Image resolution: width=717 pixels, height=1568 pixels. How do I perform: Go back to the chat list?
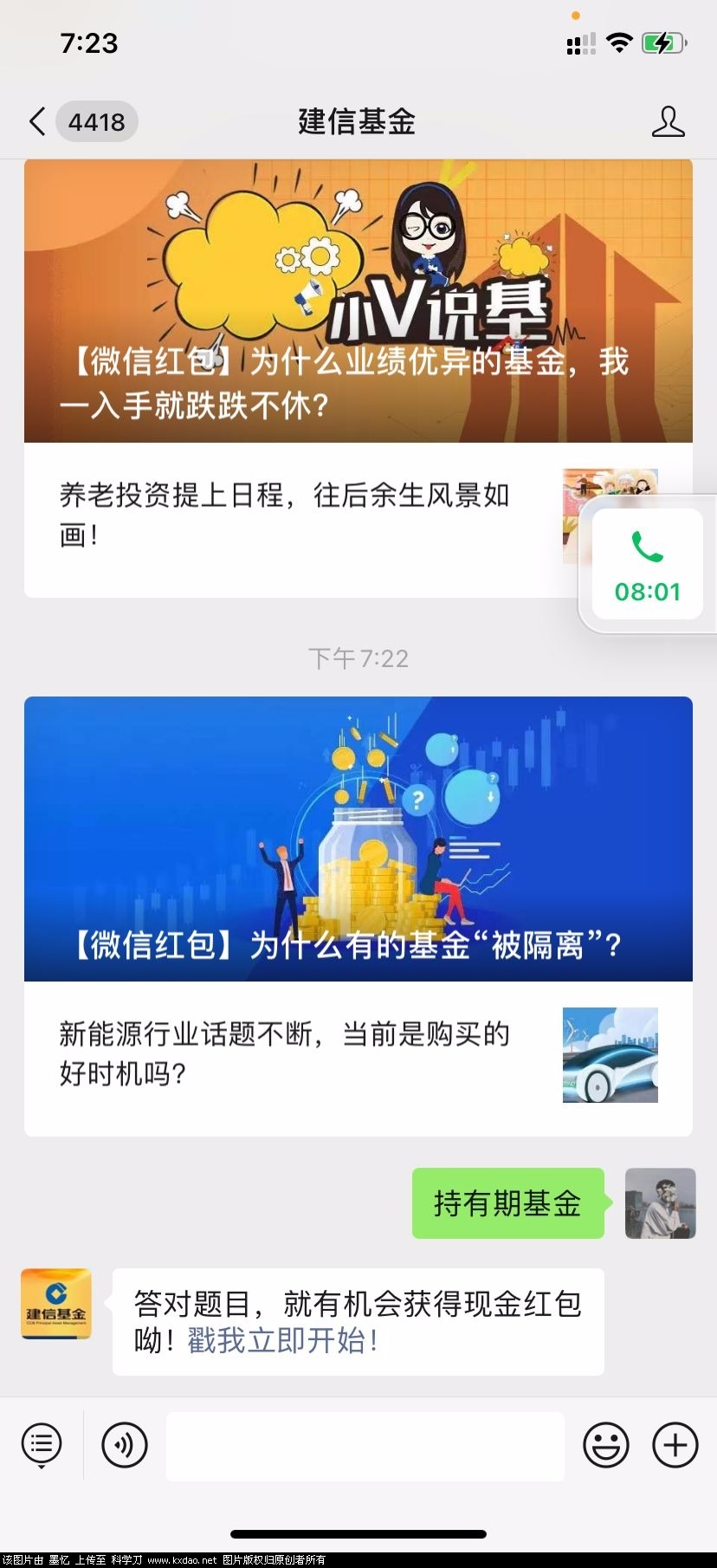38,122
